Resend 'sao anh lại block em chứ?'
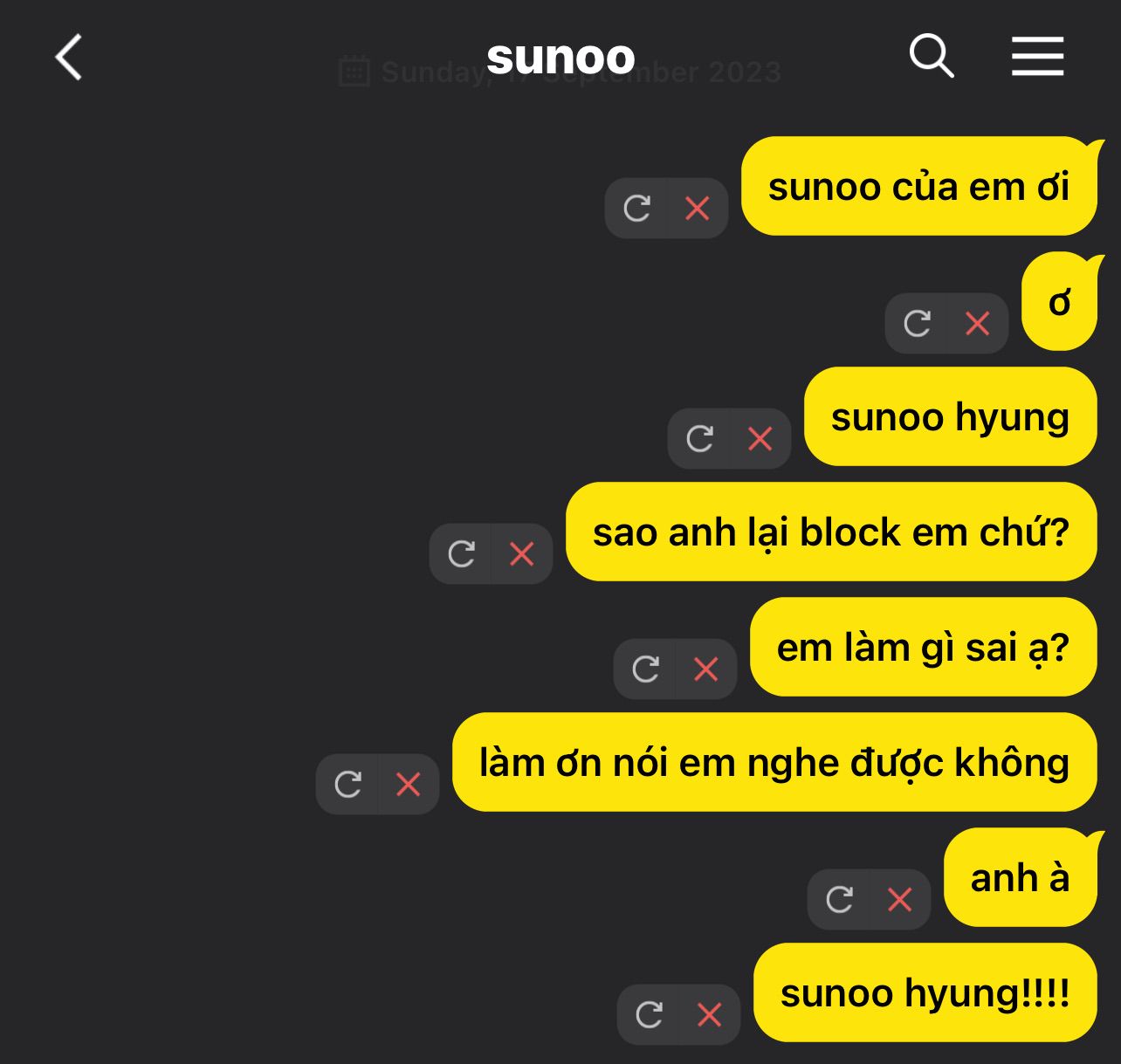 click(x=461, y=553)
